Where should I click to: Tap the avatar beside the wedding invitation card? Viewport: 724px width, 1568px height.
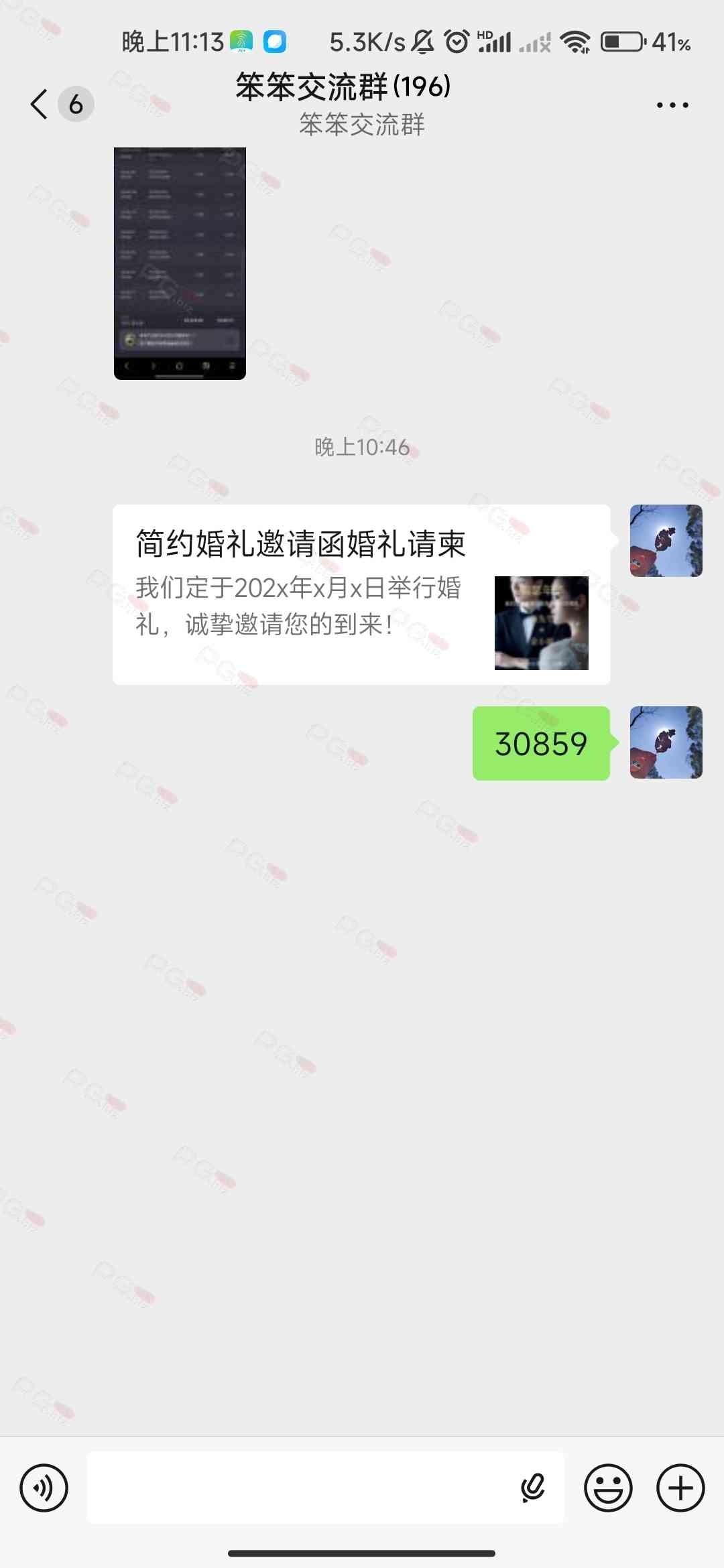point(666,541)
